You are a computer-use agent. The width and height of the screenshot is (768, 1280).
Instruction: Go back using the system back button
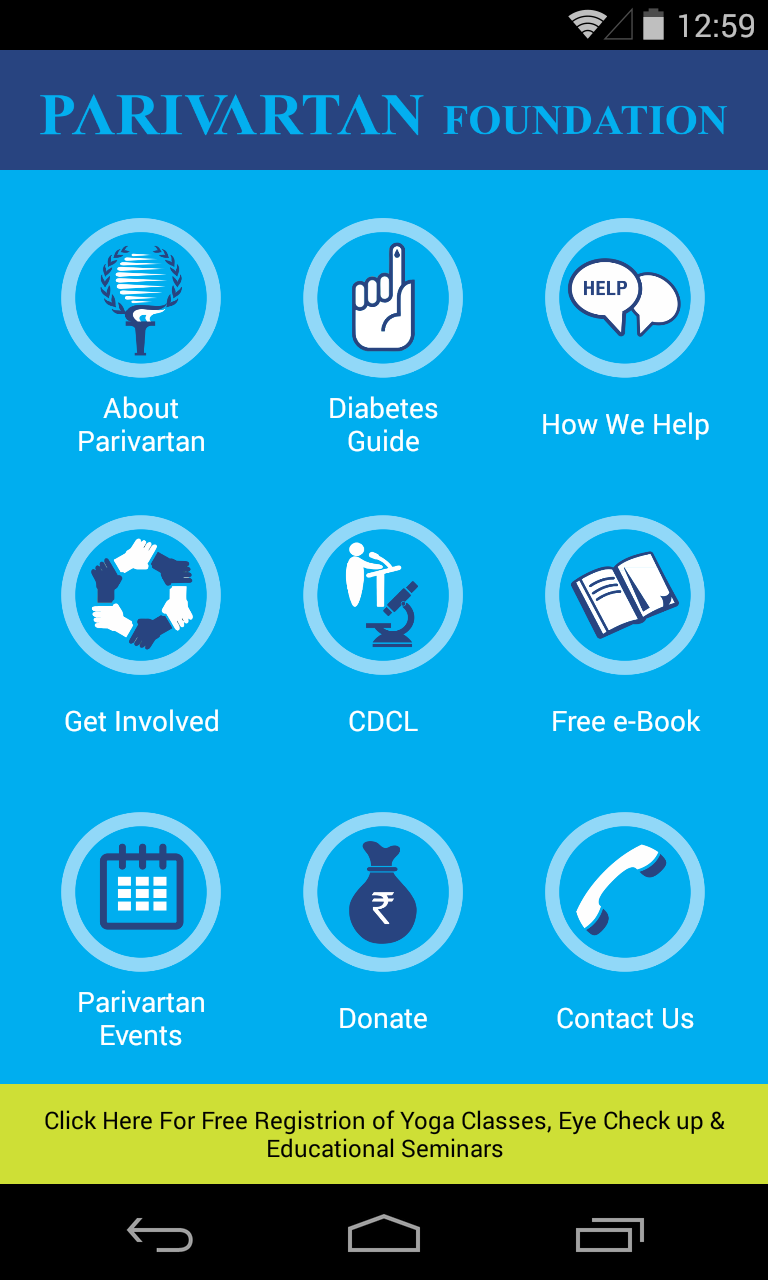coord(160,1234)
